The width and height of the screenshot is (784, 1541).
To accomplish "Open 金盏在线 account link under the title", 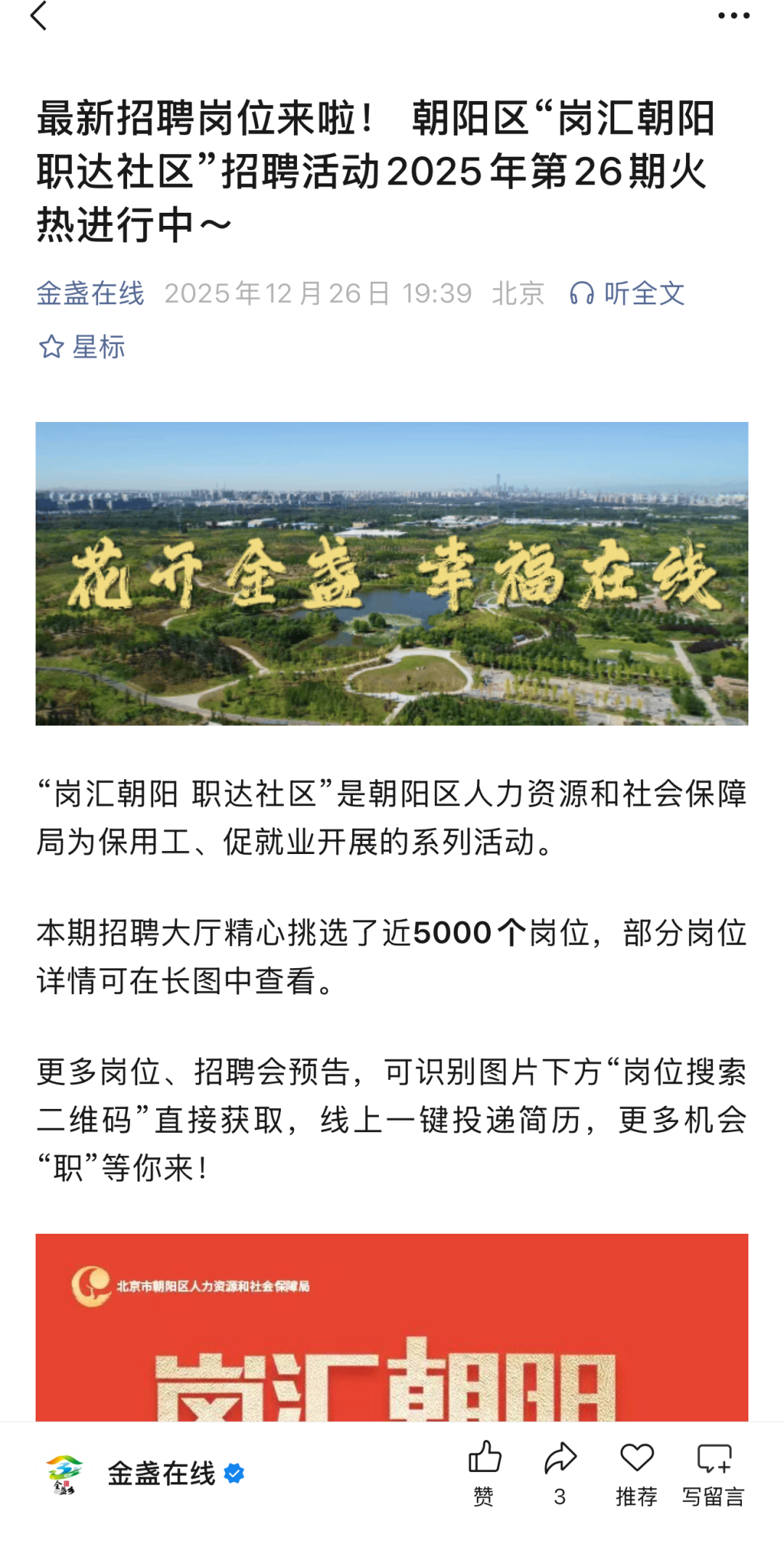I will point(90,293).
